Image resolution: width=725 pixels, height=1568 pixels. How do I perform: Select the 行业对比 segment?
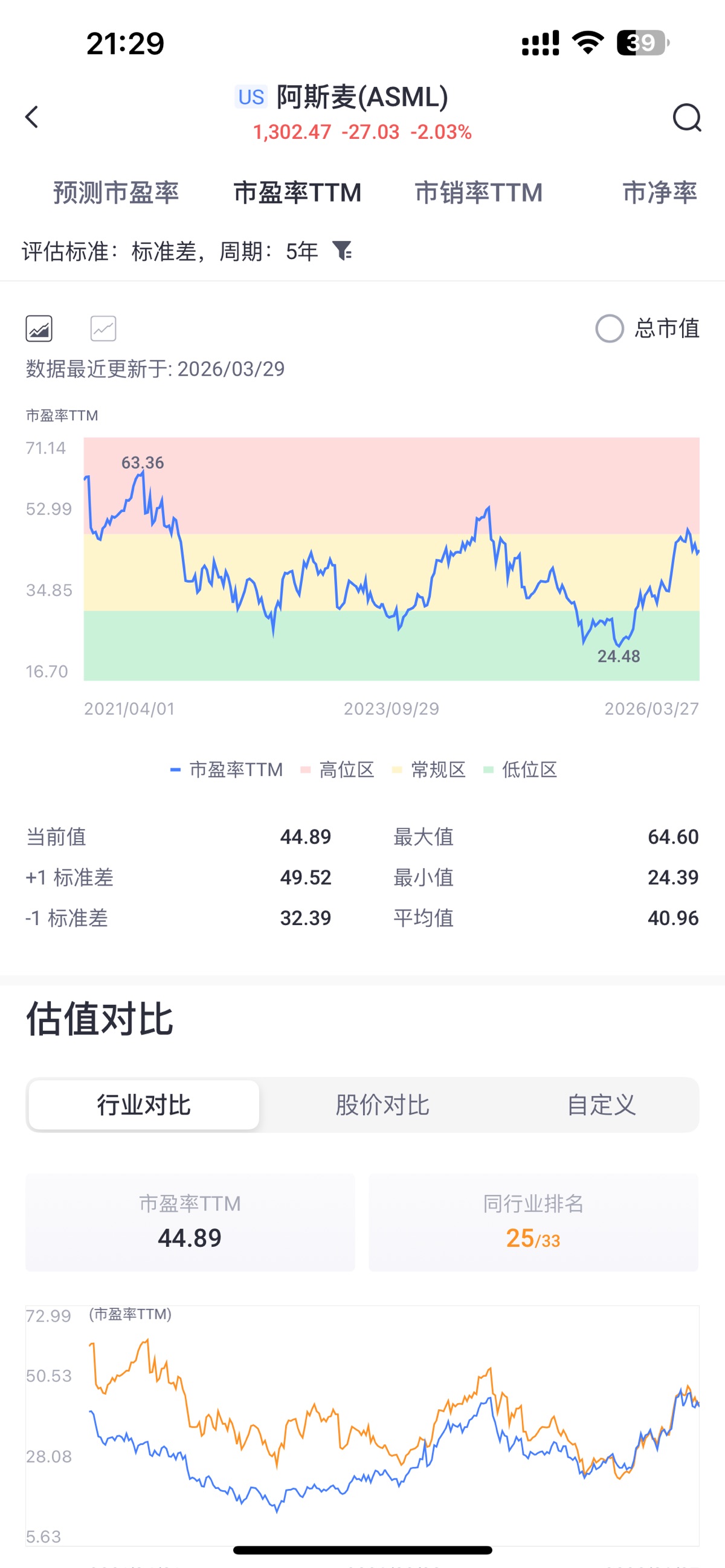(144, 1105)
